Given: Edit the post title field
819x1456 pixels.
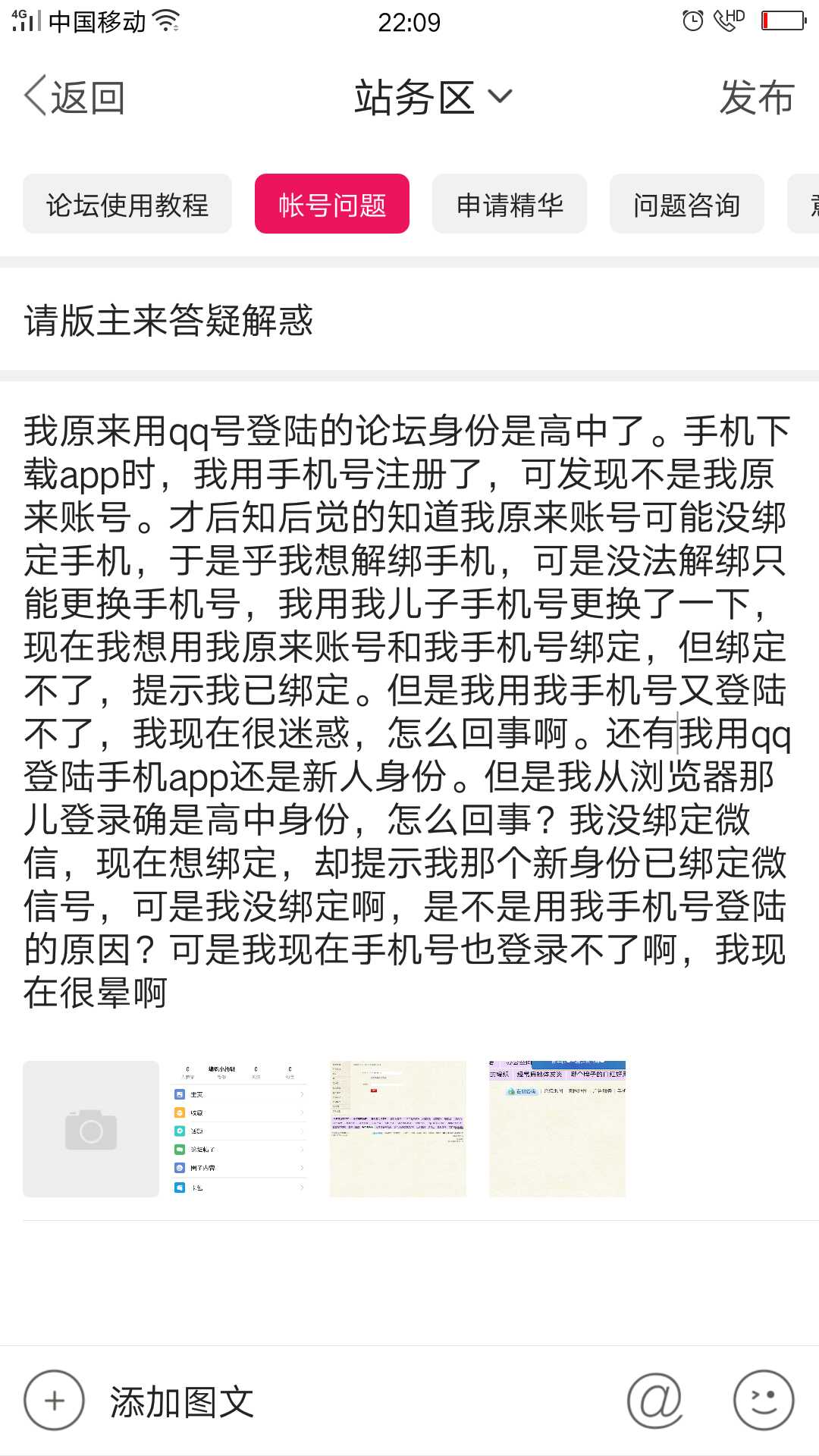Looking at the screenshot, I should click(x=409, y=320).
